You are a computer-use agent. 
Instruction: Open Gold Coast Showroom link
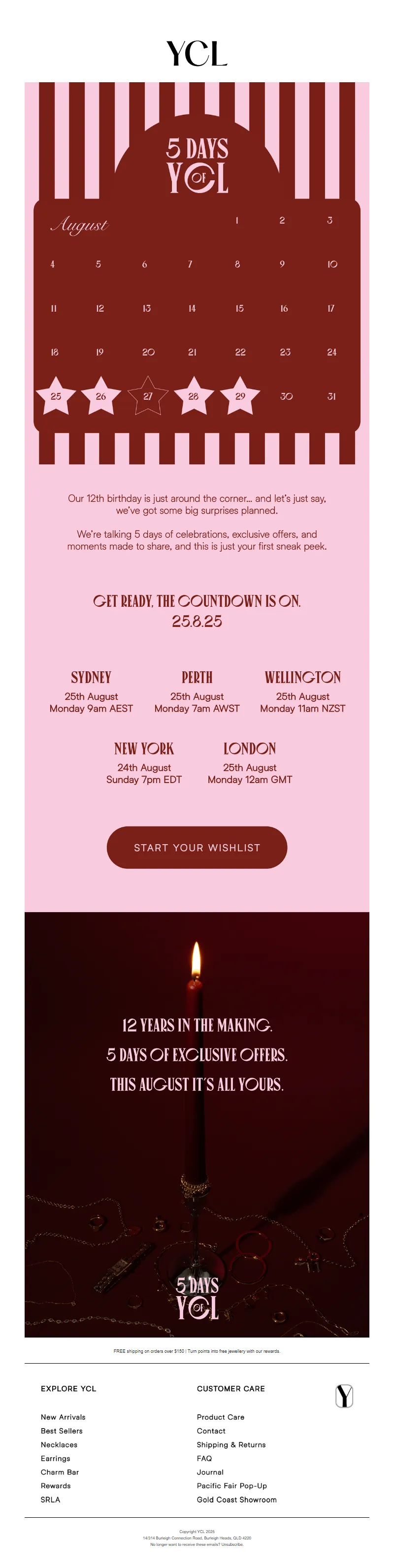click(x=236, y=1500)
